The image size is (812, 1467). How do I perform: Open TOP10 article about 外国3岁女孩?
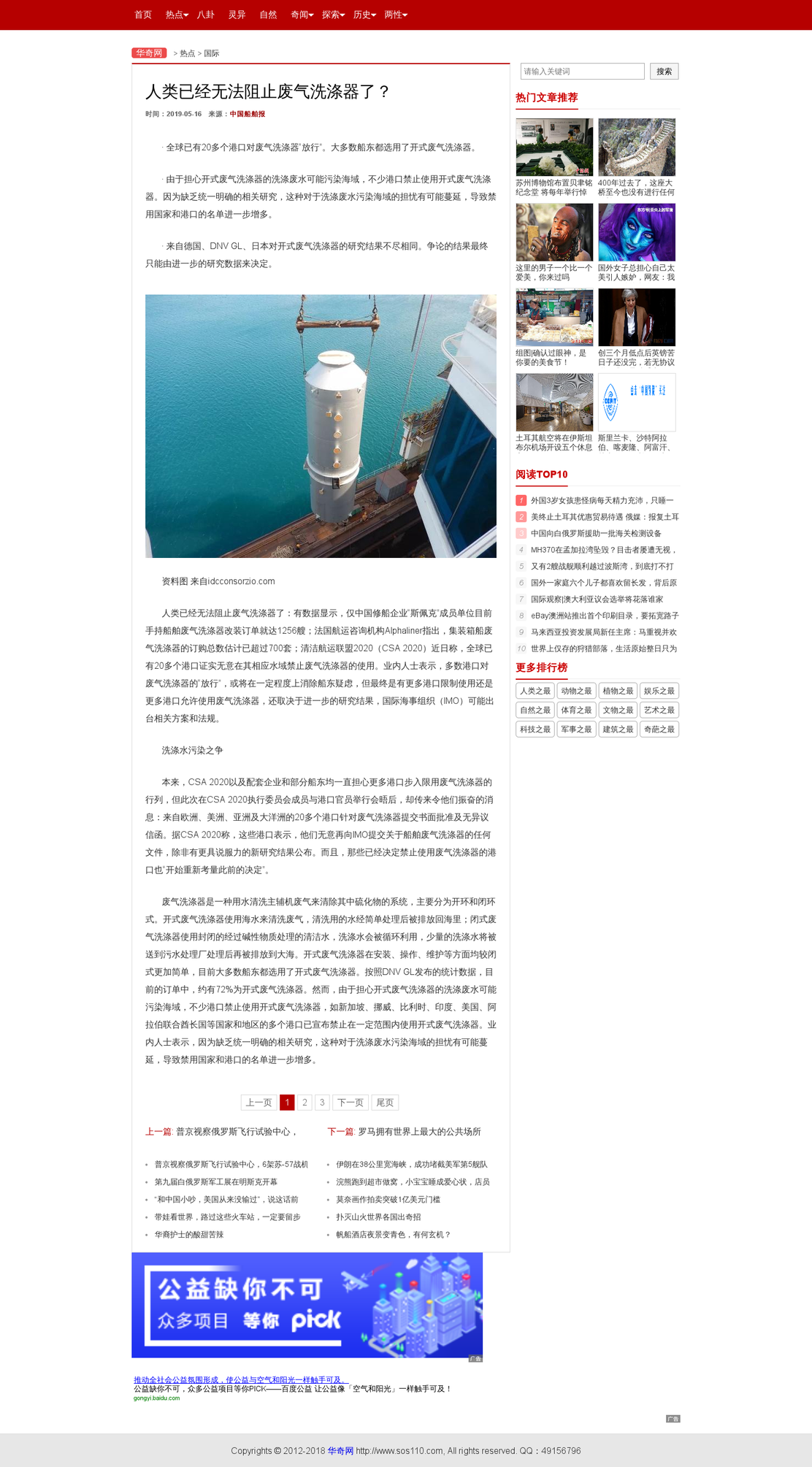[x=602, y=500]
